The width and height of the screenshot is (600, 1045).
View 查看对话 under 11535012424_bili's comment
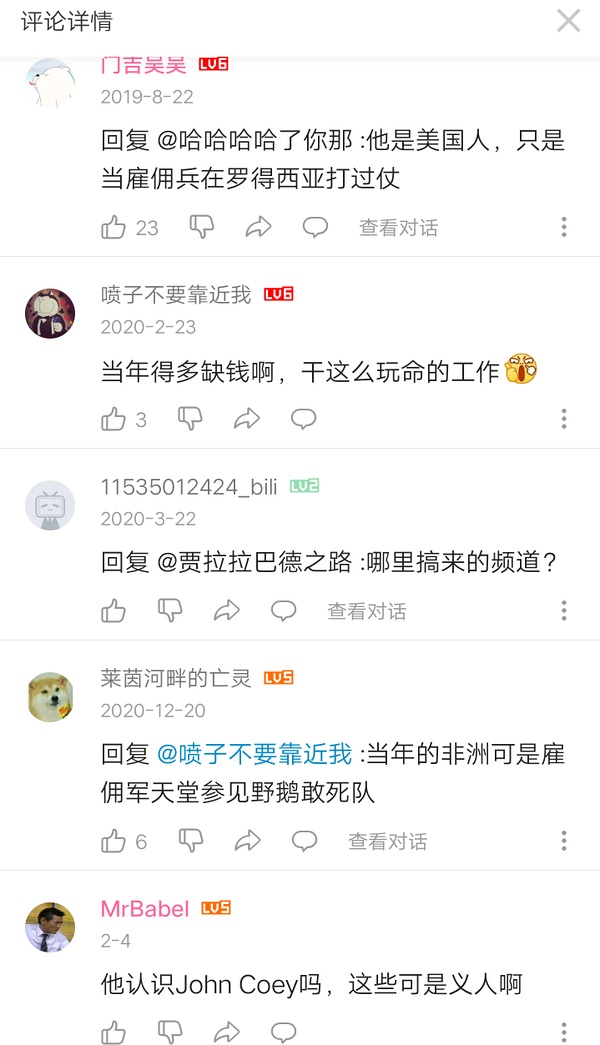coord(366,611)
